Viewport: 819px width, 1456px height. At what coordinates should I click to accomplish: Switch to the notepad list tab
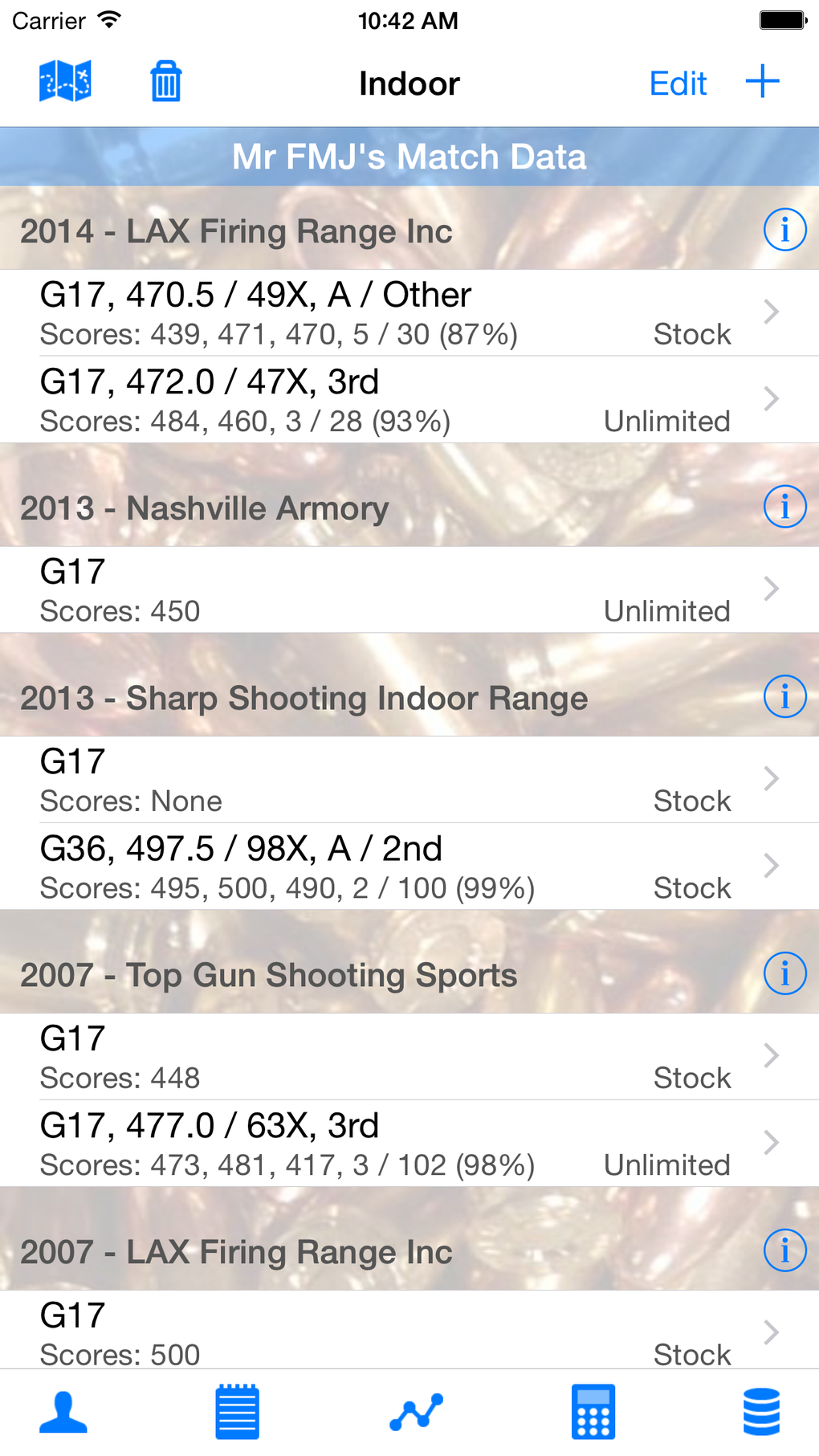coord(237,1412)
